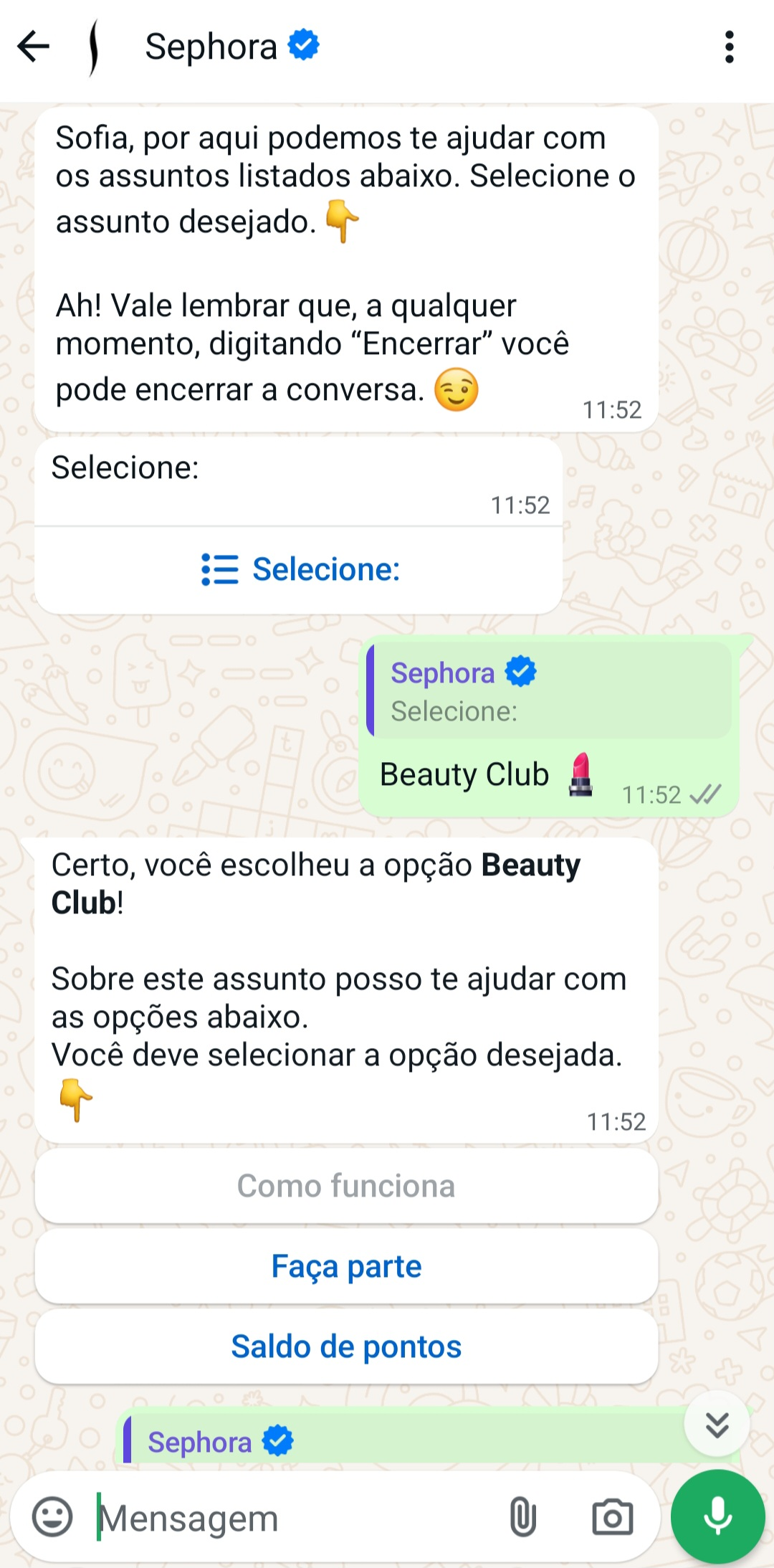
Task: Go back to the chat list
Action: 33,47
